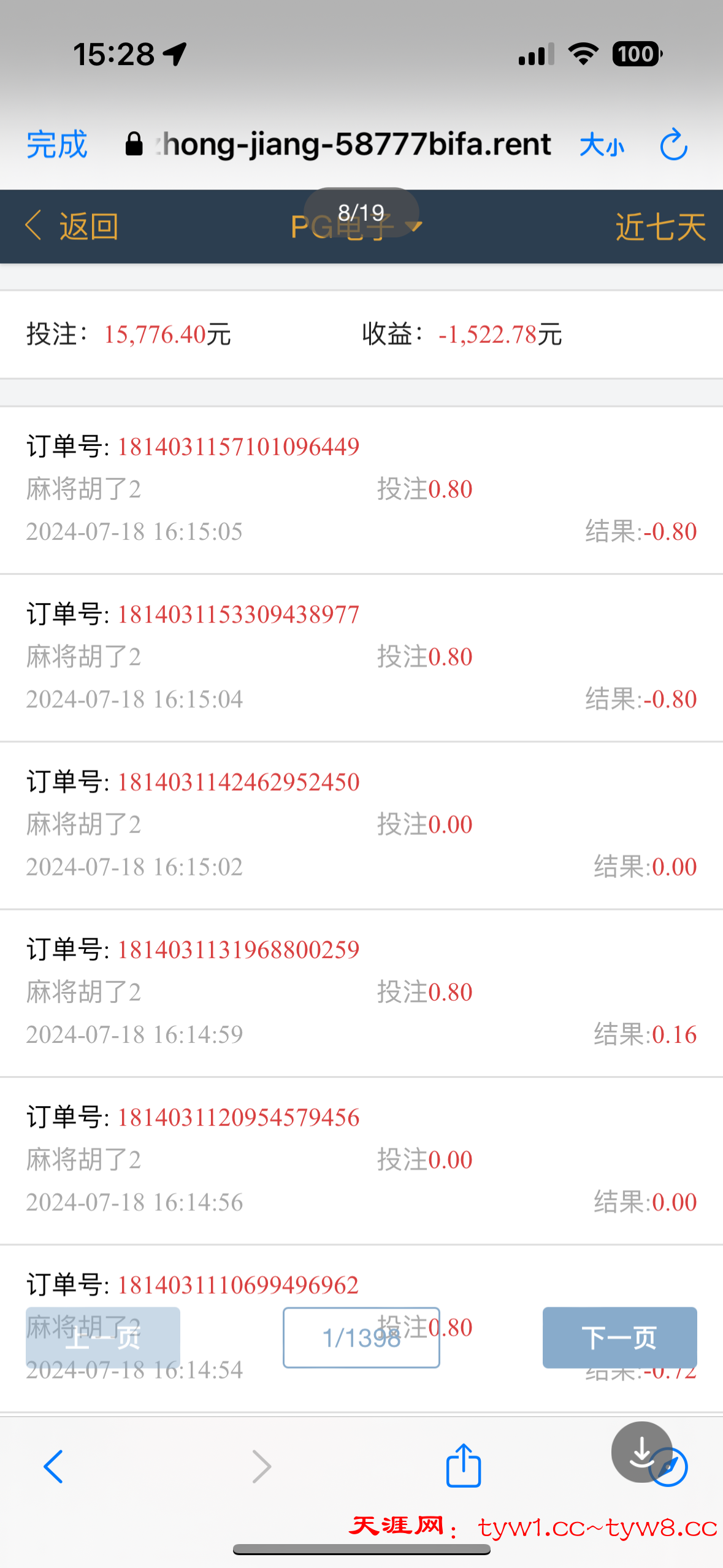Viewport: 723px width, 1568px height.
Task: Go to the next page with 下一页
Action: click(x=619, y=1338)
